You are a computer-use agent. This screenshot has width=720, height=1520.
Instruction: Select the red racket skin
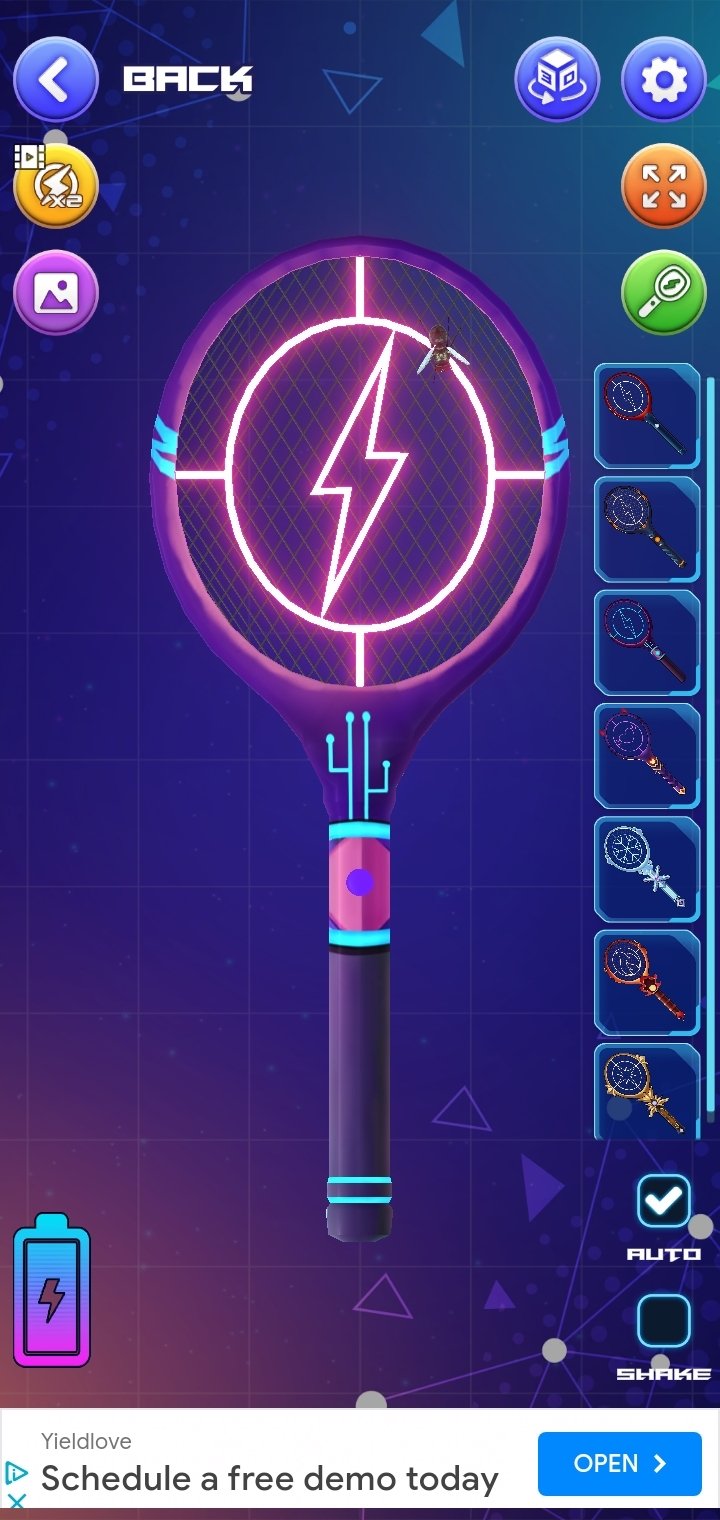647,416
